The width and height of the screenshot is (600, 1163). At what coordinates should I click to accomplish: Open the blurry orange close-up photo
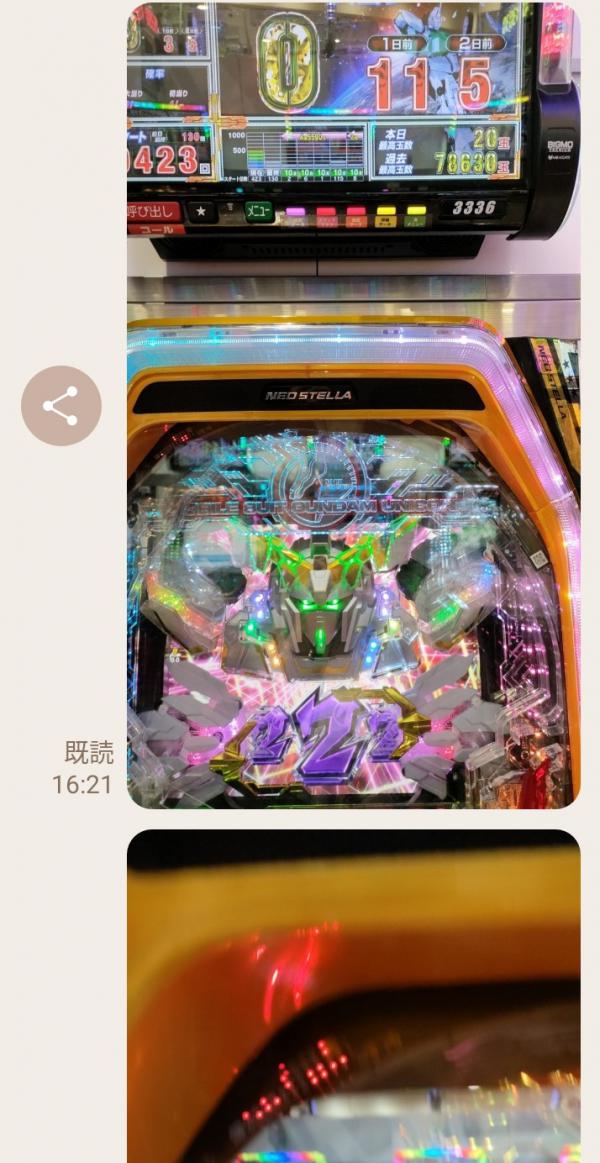tap(353, 996)
